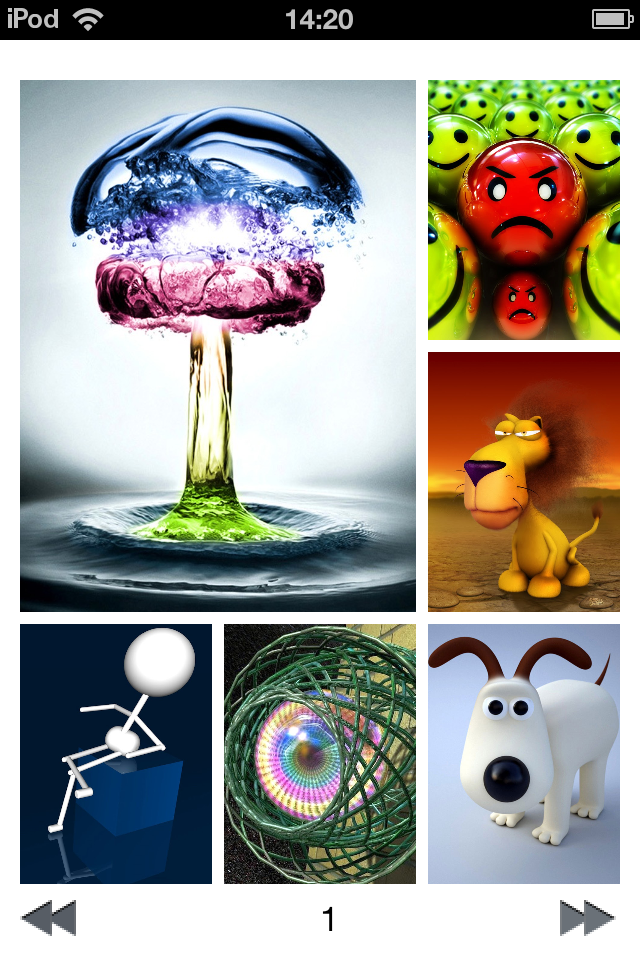Open the cartoon lion wallpaper
This screenshot has height=960, width=640.
tap(524, 481)
